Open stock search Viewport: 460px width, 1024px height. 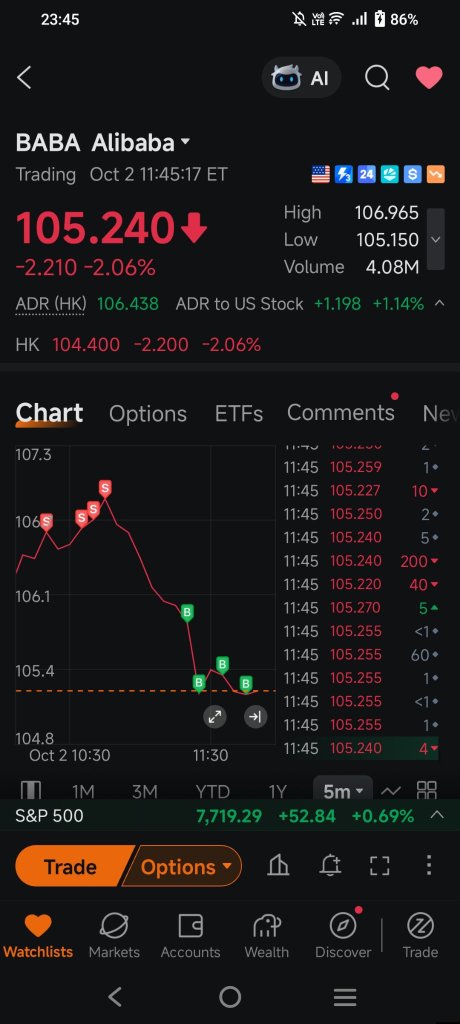377,78
